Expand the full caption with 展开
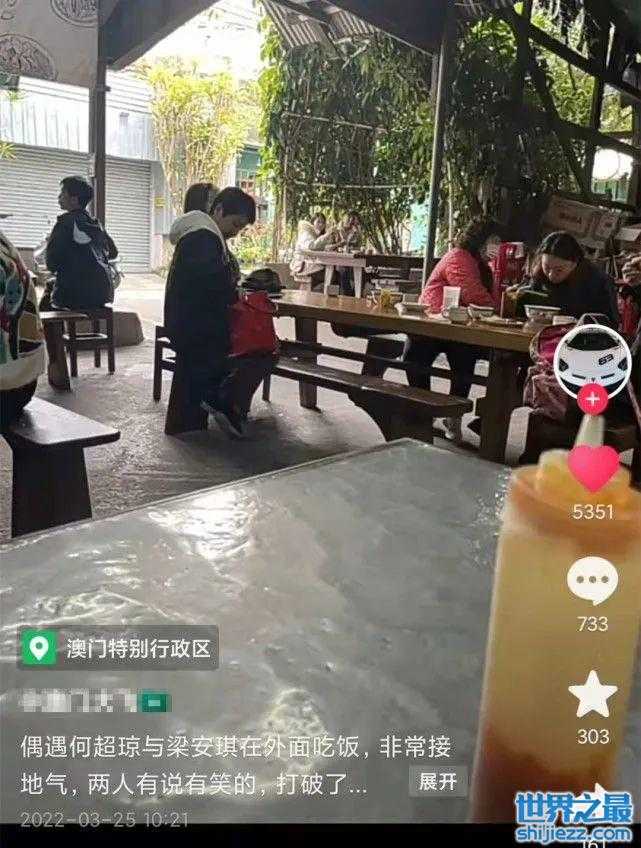 coord(438,781)
